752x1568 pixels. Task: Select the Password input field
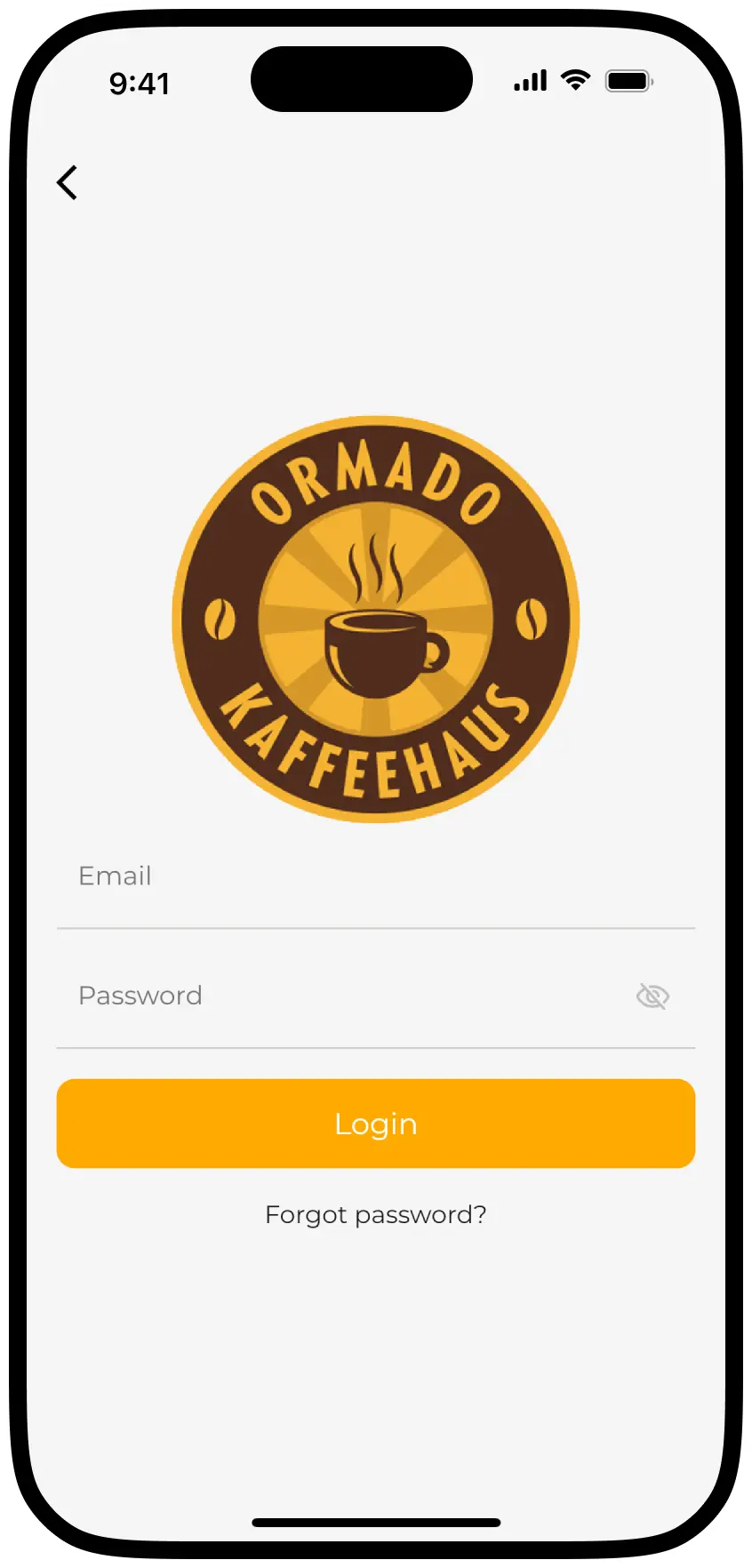338,996
